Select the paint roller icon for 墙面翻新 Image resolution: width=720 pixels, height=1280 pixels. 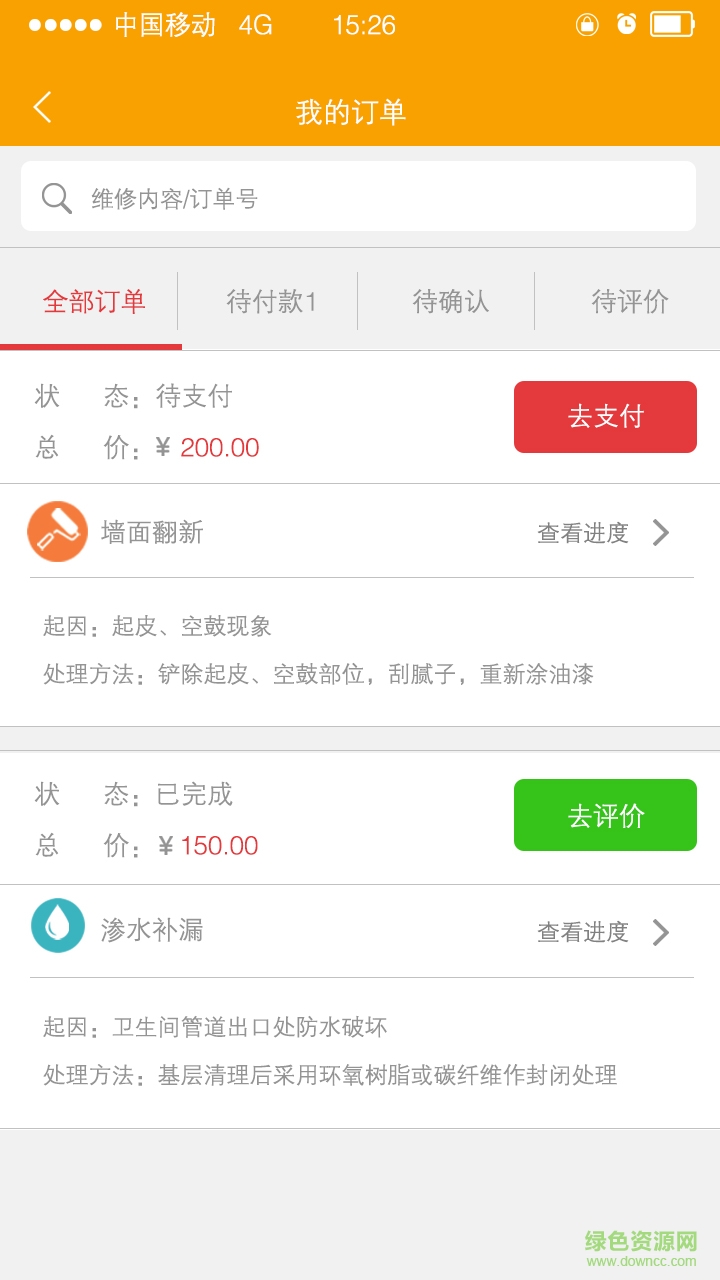point(58,531)
